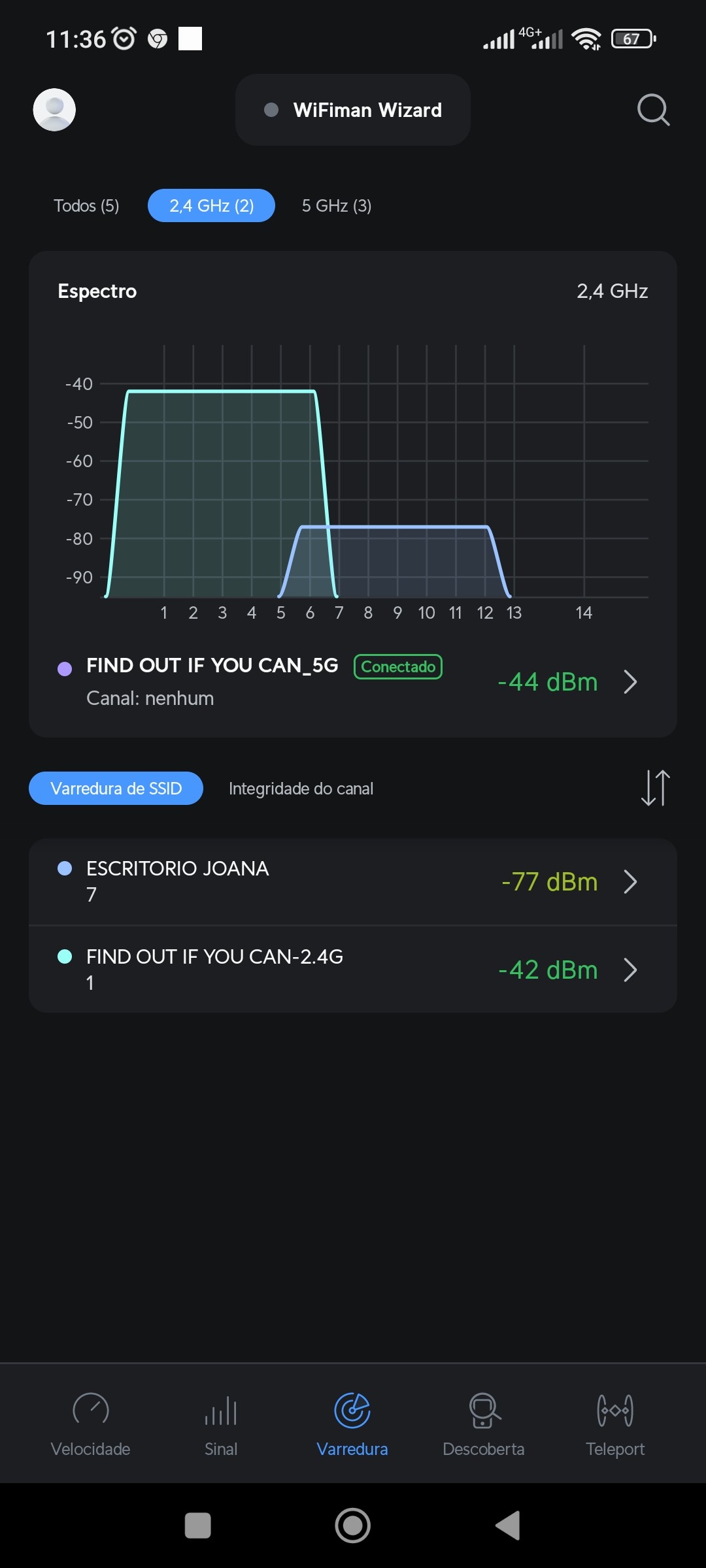
Task: Open connected network FIND OUT IF YOU CAN_5G
Action: pos(353,681)
